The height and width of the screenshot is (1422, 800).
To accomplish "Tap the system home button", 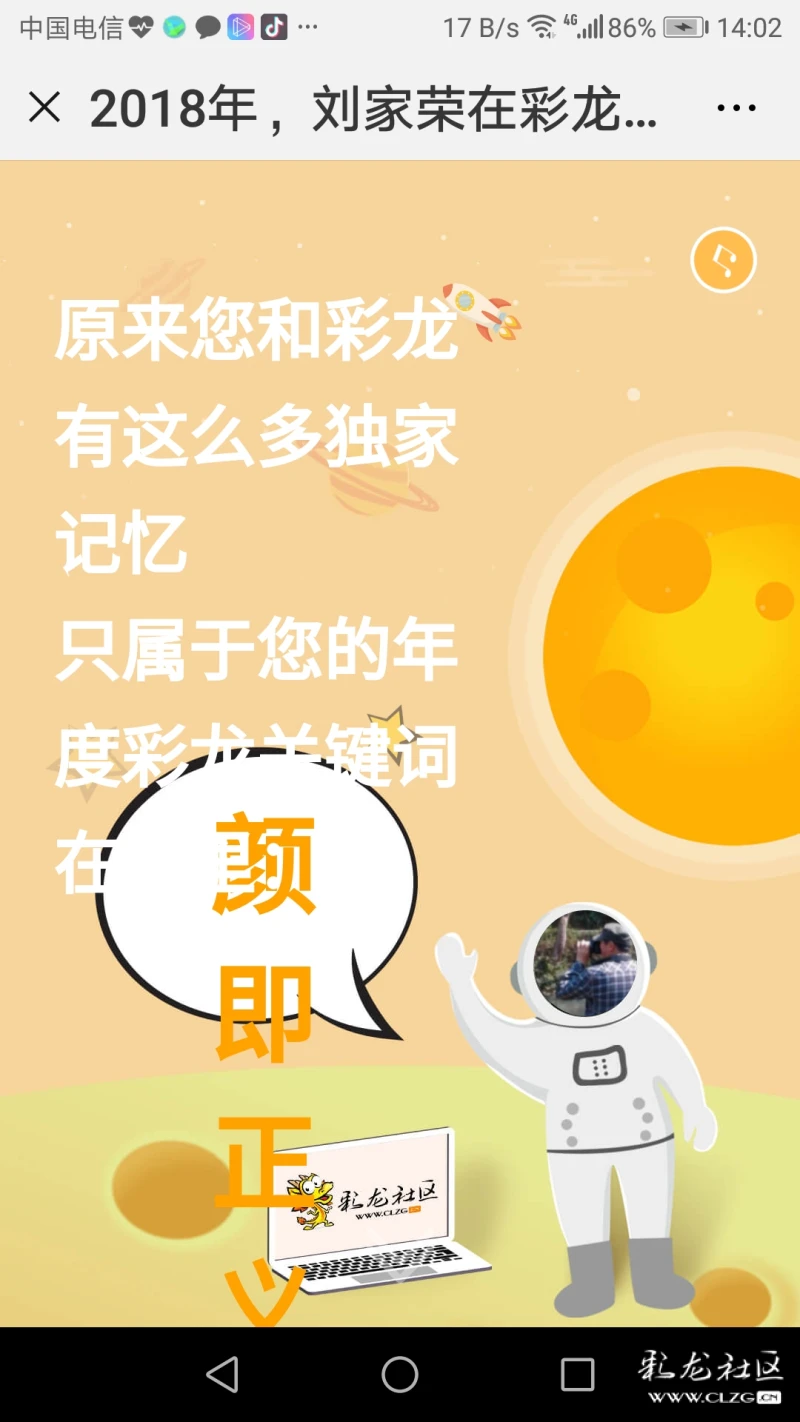I will click(x=400, y=1375).
